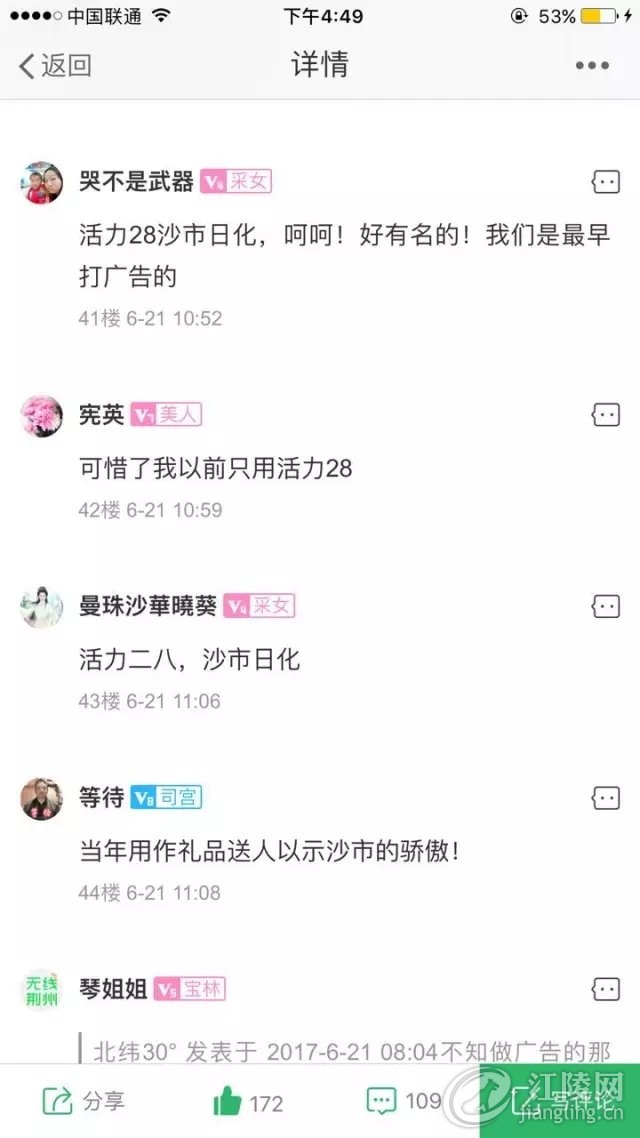Open the three-dot overflow menu
The image size is (640, 1138).
pos(592,66)
